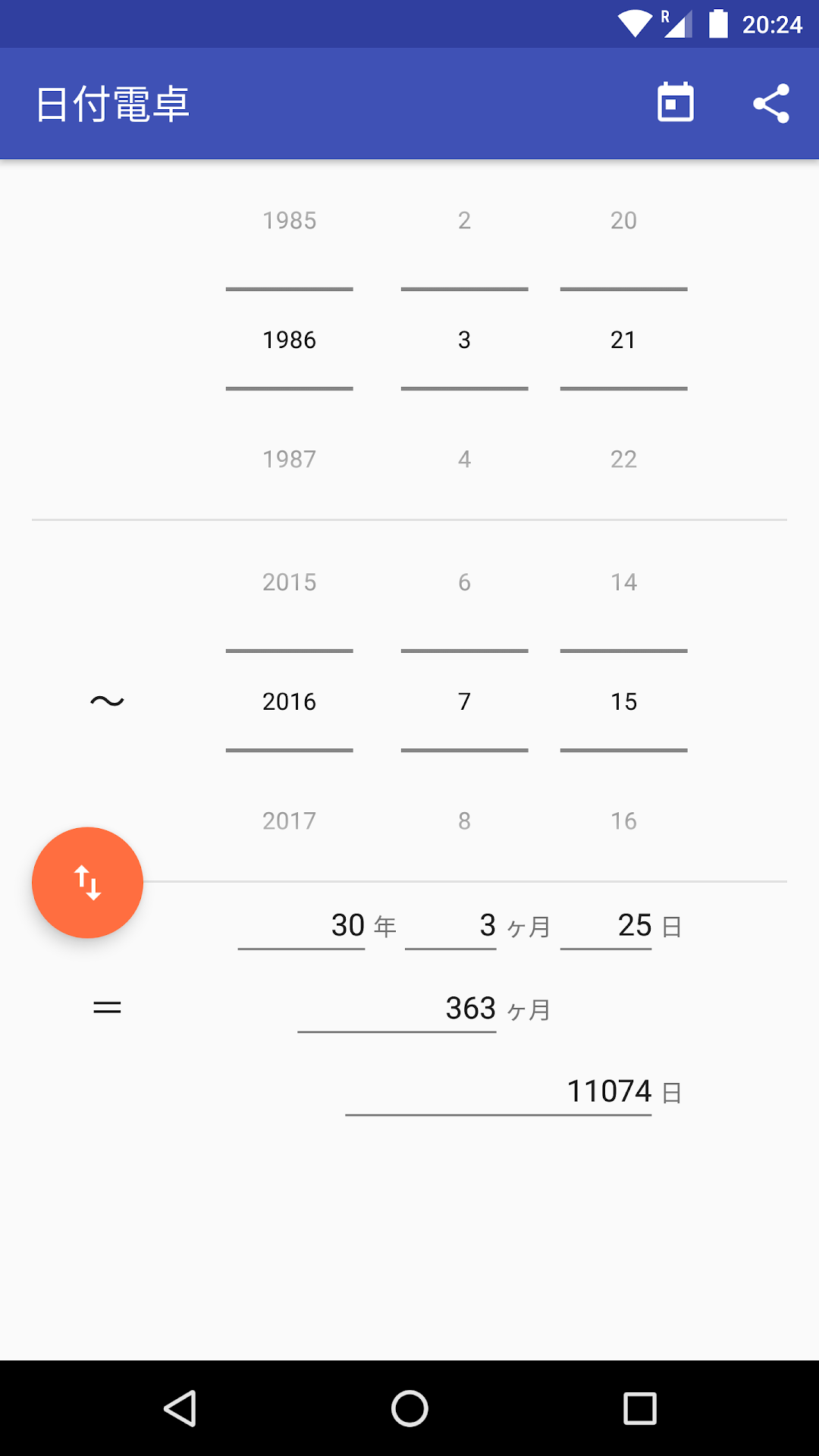The image size is (819, 1456).
Task: Select month 8 in the end date picker
Action: [x=464, y=821]
